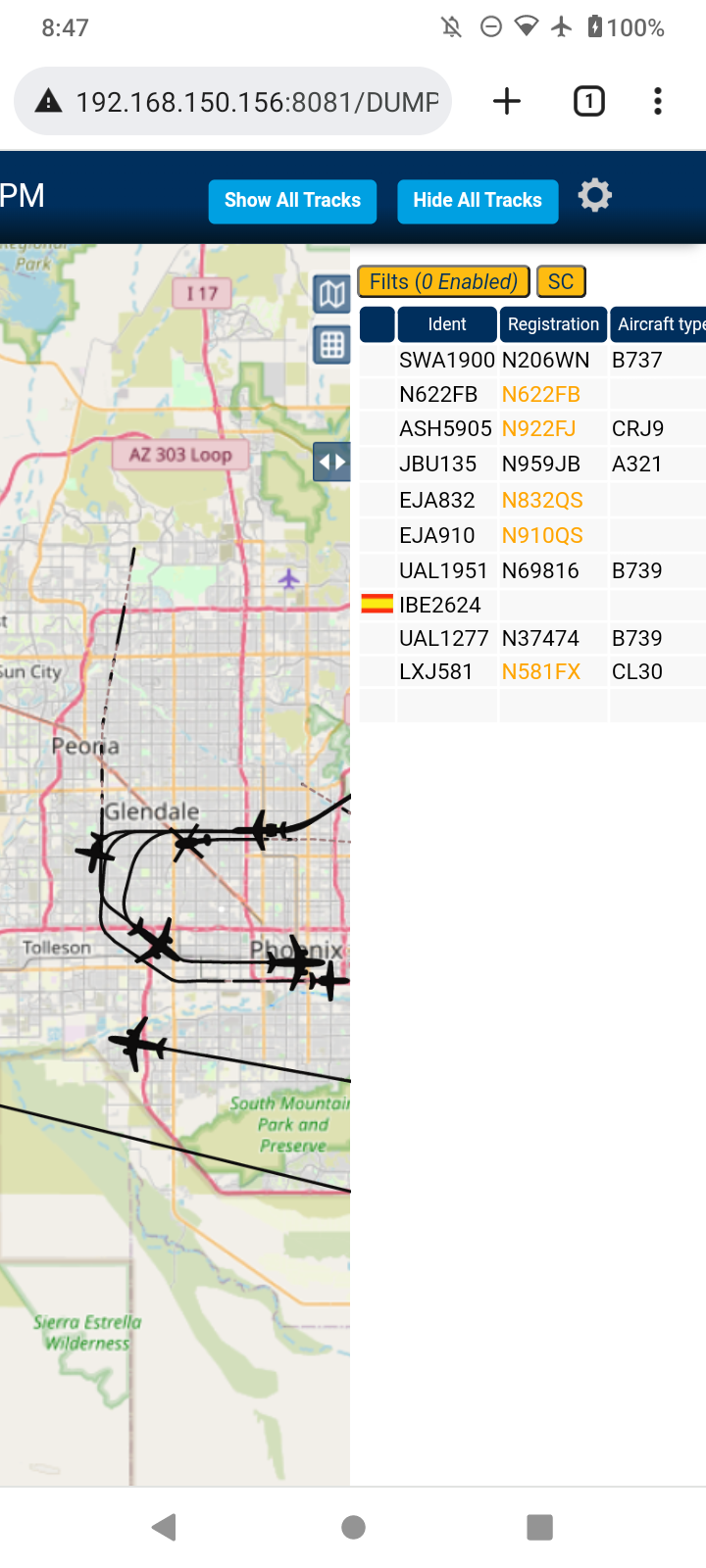Toggle the map sidebar split arrows
The height and width of the screenshot is (1568, 706).
[x=332, y=462]
